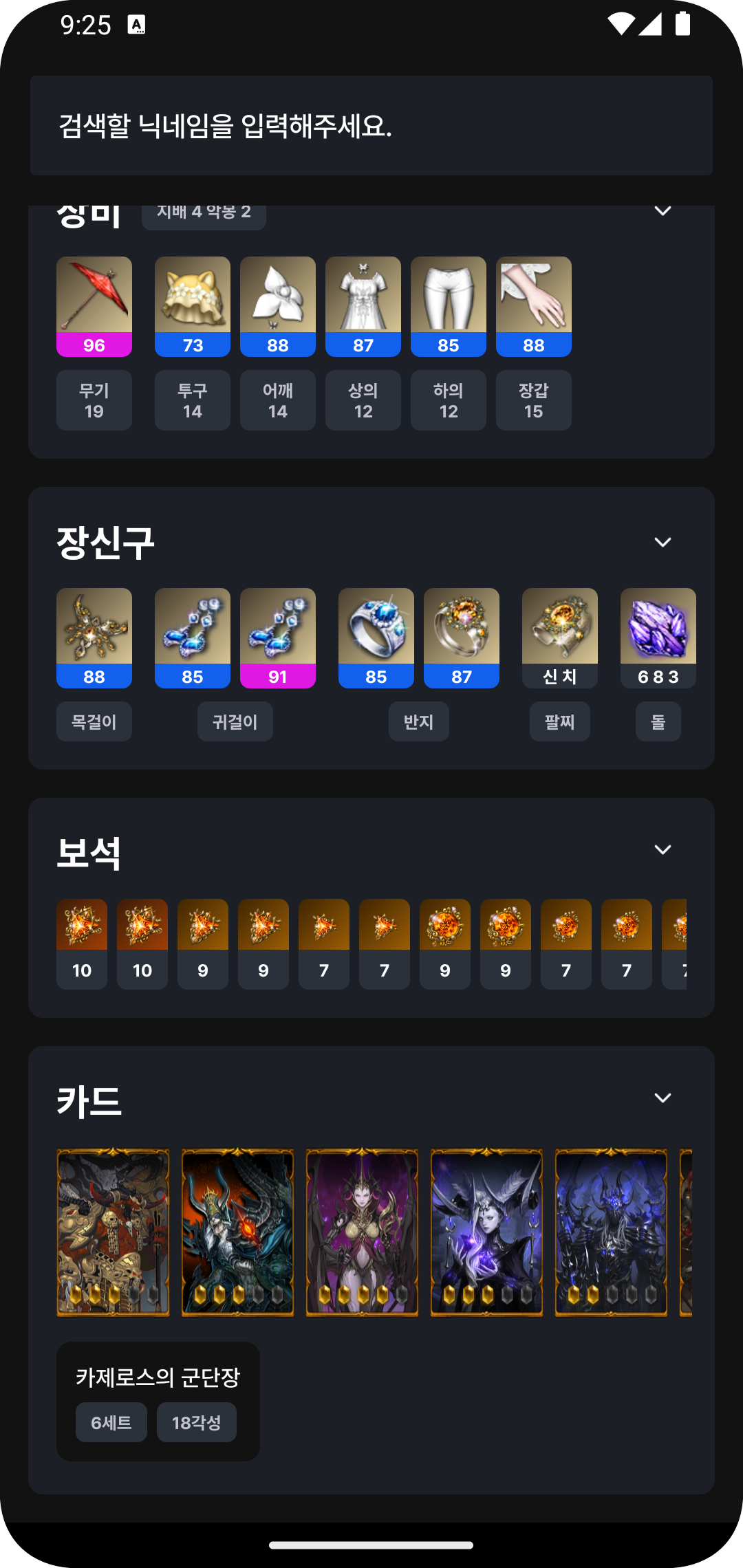Collapse the 보석 gems section
743x1568 pixels.
point(663,849)
